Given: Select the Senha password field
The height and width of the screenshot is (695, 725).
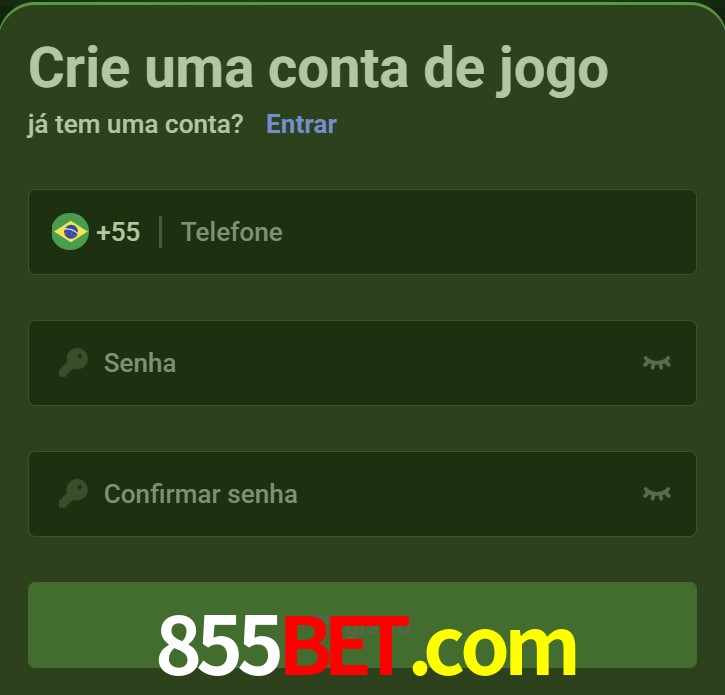Looking at the screenshot, I should (x=360, y=362).
